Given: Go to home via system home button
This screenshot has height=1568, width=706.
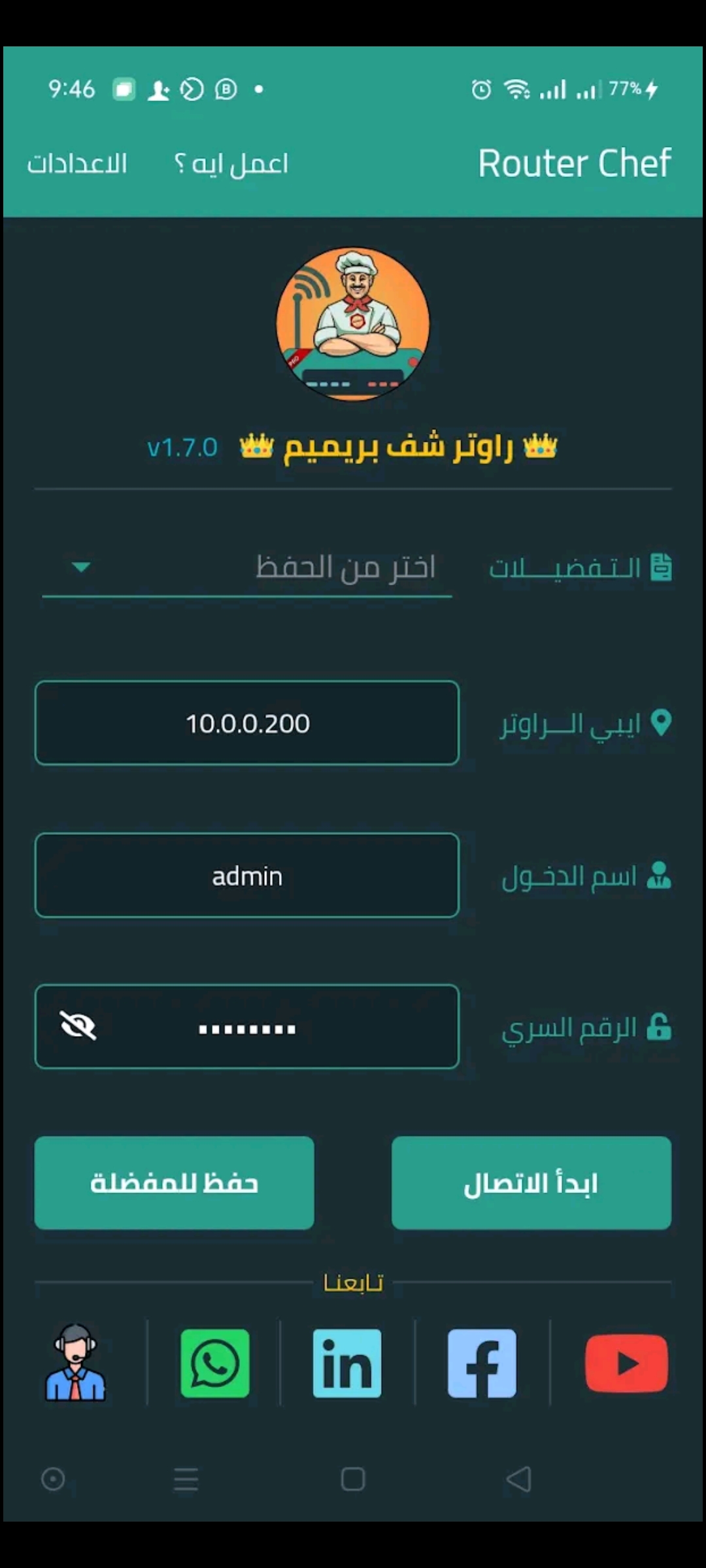Looking at the screenshot, I should click(353, 1479).
